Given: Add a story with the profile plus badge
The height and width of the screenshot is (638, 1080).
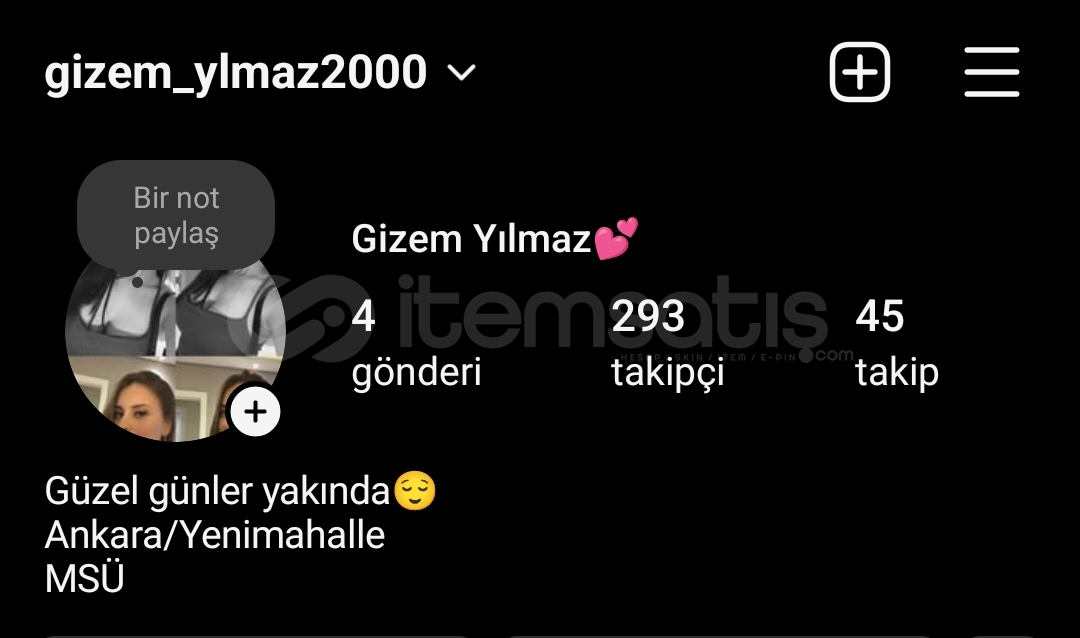Looking at the screenshot, I should [x=255, y=412].
